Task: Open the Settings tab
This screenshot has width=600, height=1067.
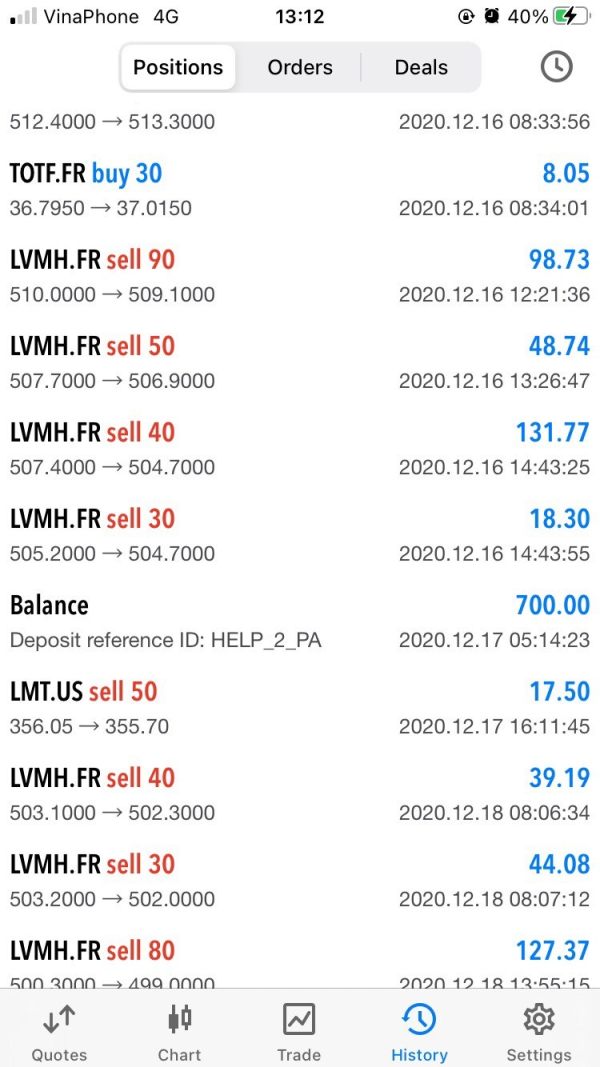Action: click(539, 1033)
